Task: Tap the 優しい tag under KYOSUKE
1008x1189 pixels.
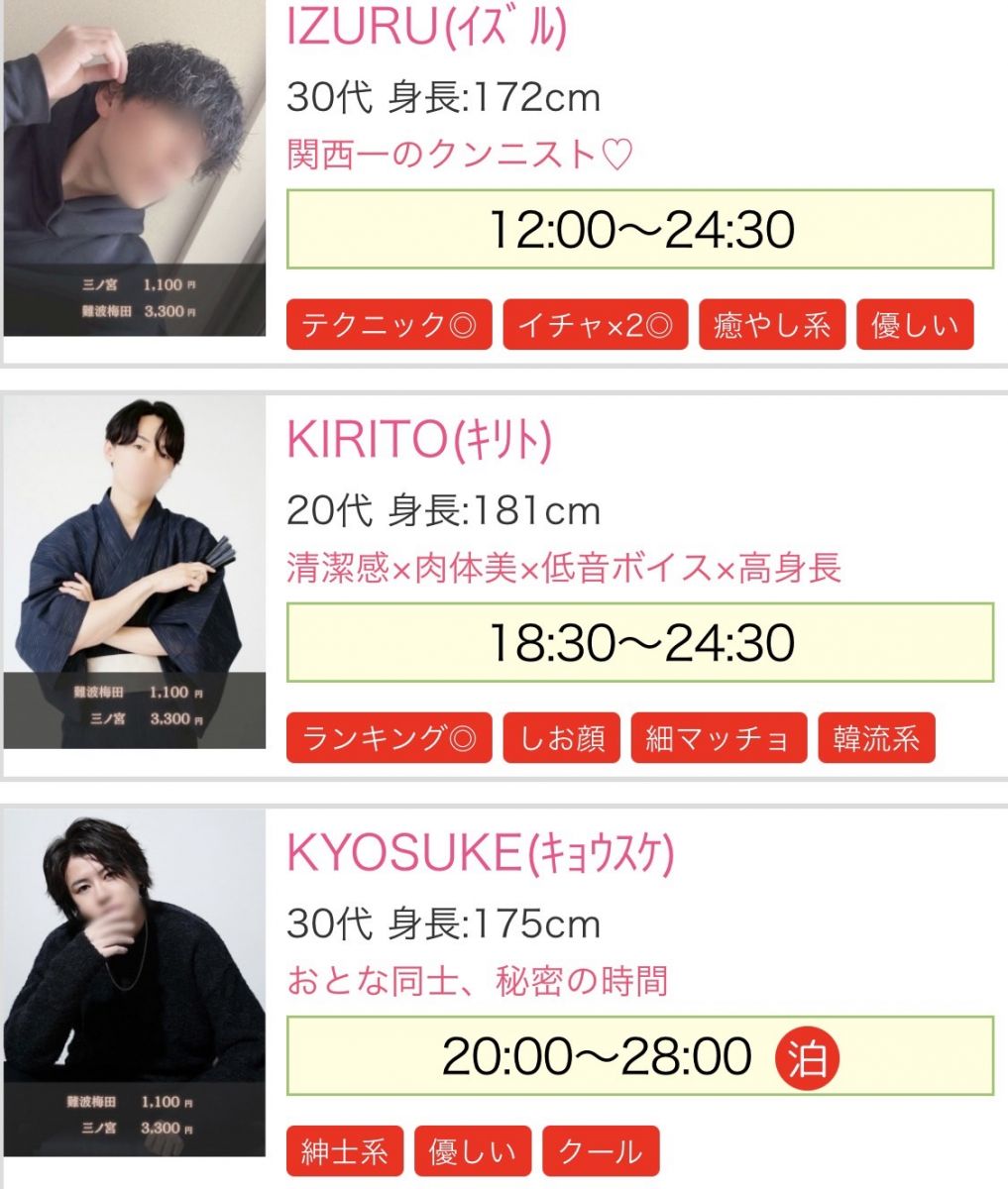Action: pos(472,1151)
